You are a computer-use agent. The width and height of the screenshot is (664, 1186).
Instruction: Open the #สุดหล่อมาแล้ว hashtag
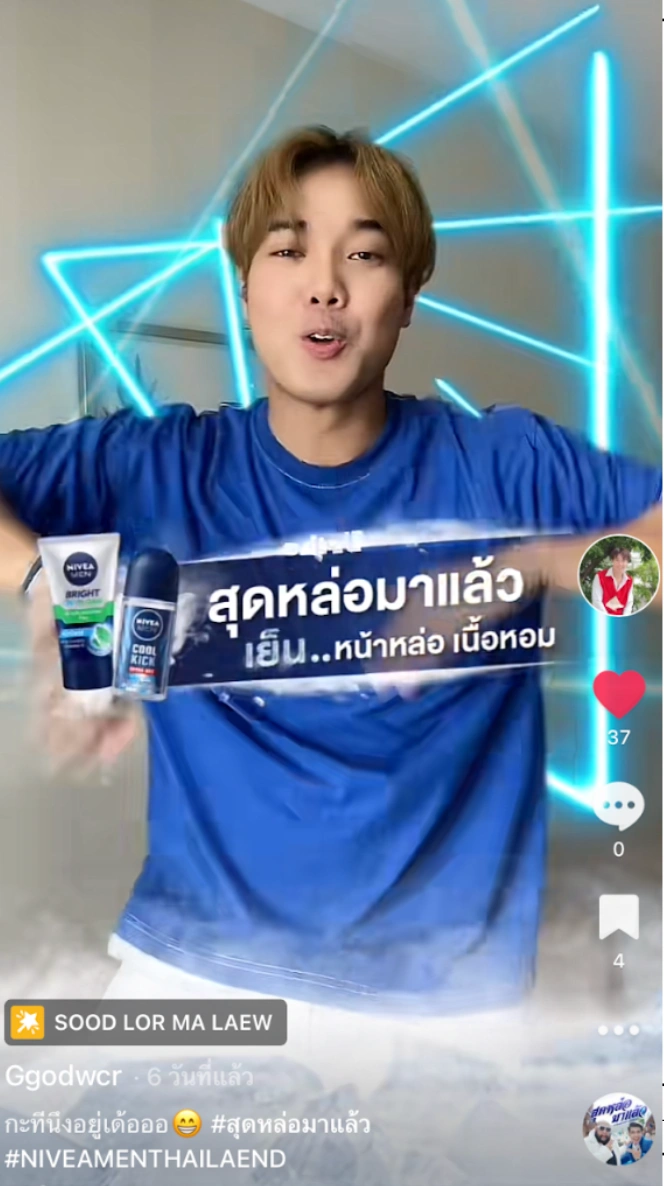tap(290, 1124)
